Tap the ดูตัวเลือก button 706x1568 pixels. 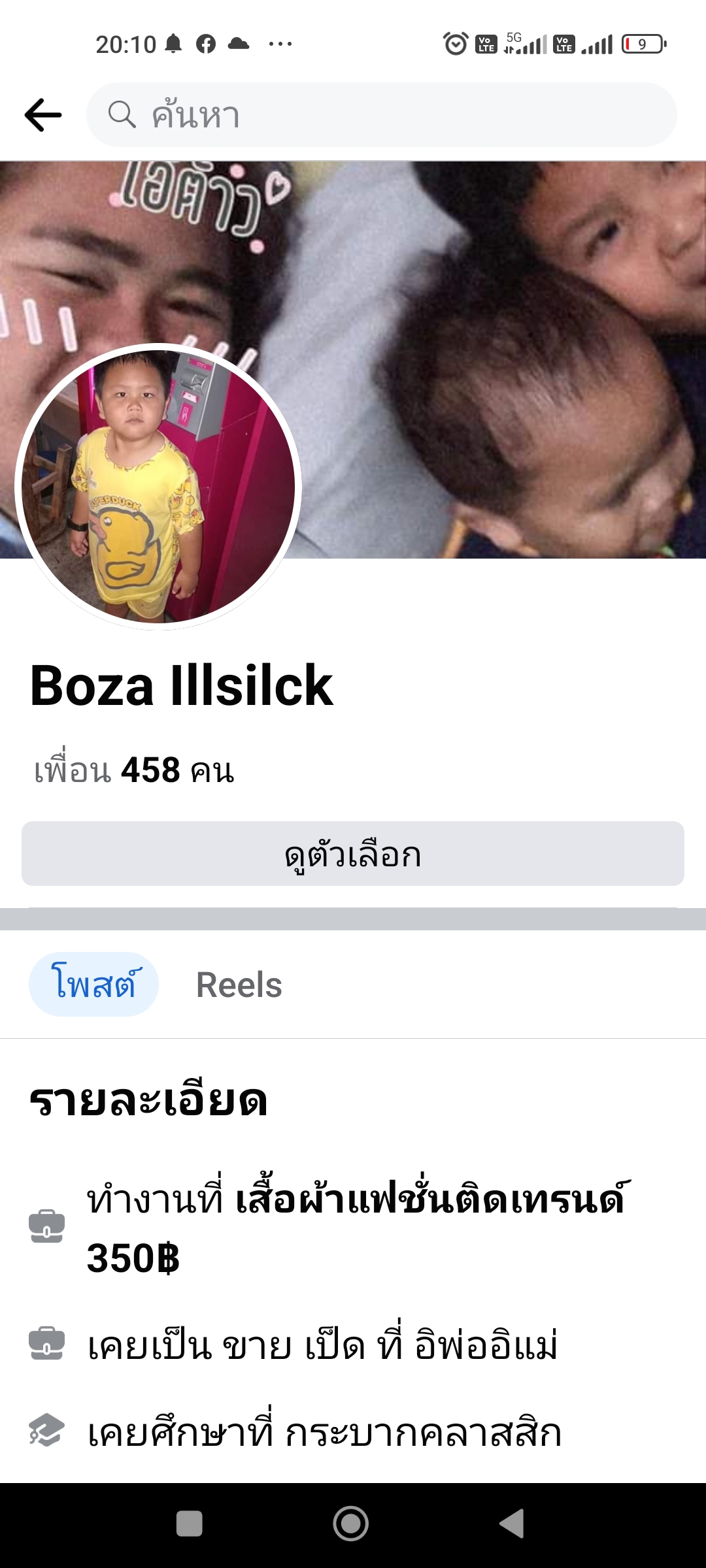pyautogui.click(x=353, y=854)
